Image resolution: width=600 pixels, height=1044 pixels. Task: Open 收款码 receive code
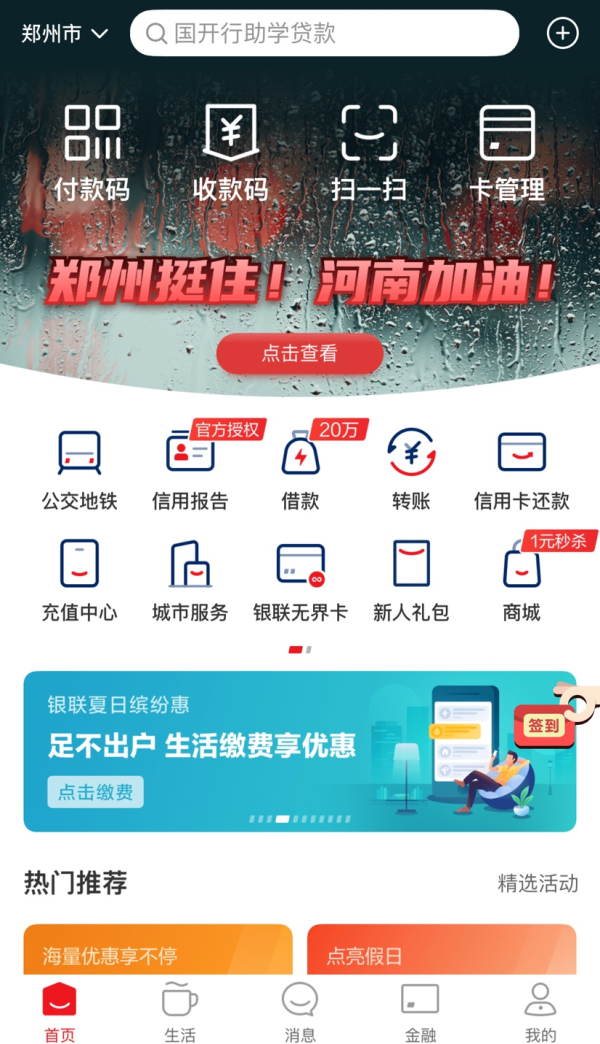coord(231,152)
